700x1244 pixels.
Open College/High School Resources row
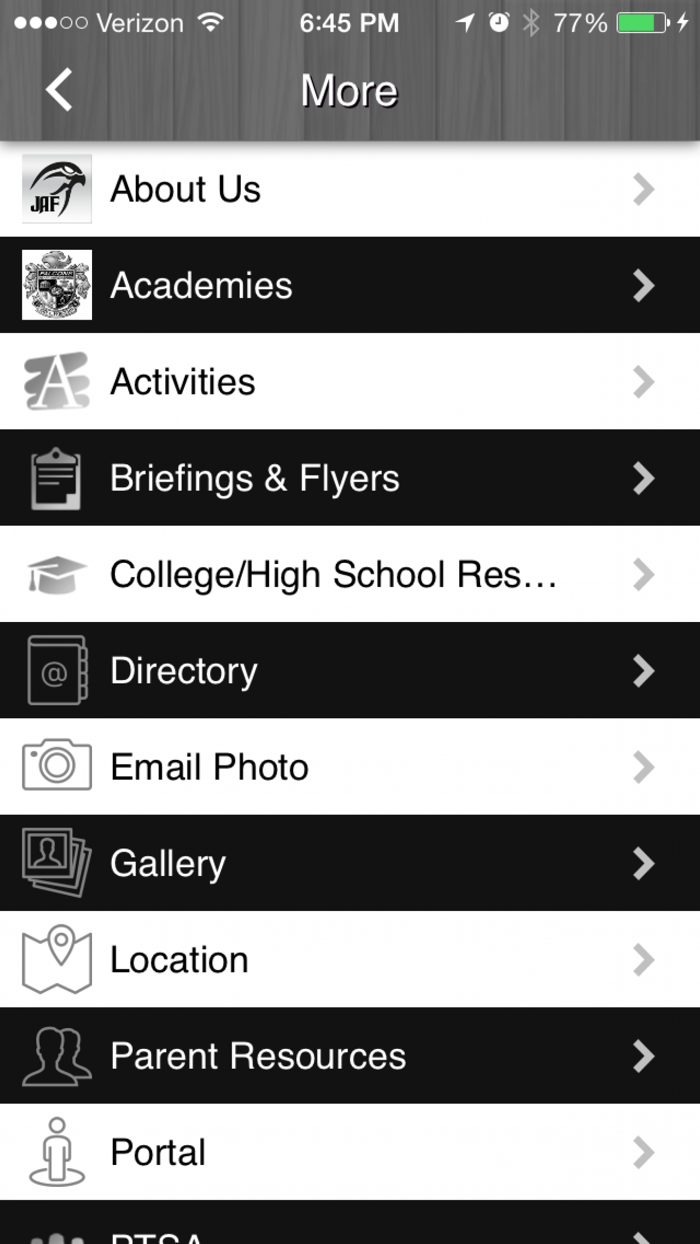[349, 575]
